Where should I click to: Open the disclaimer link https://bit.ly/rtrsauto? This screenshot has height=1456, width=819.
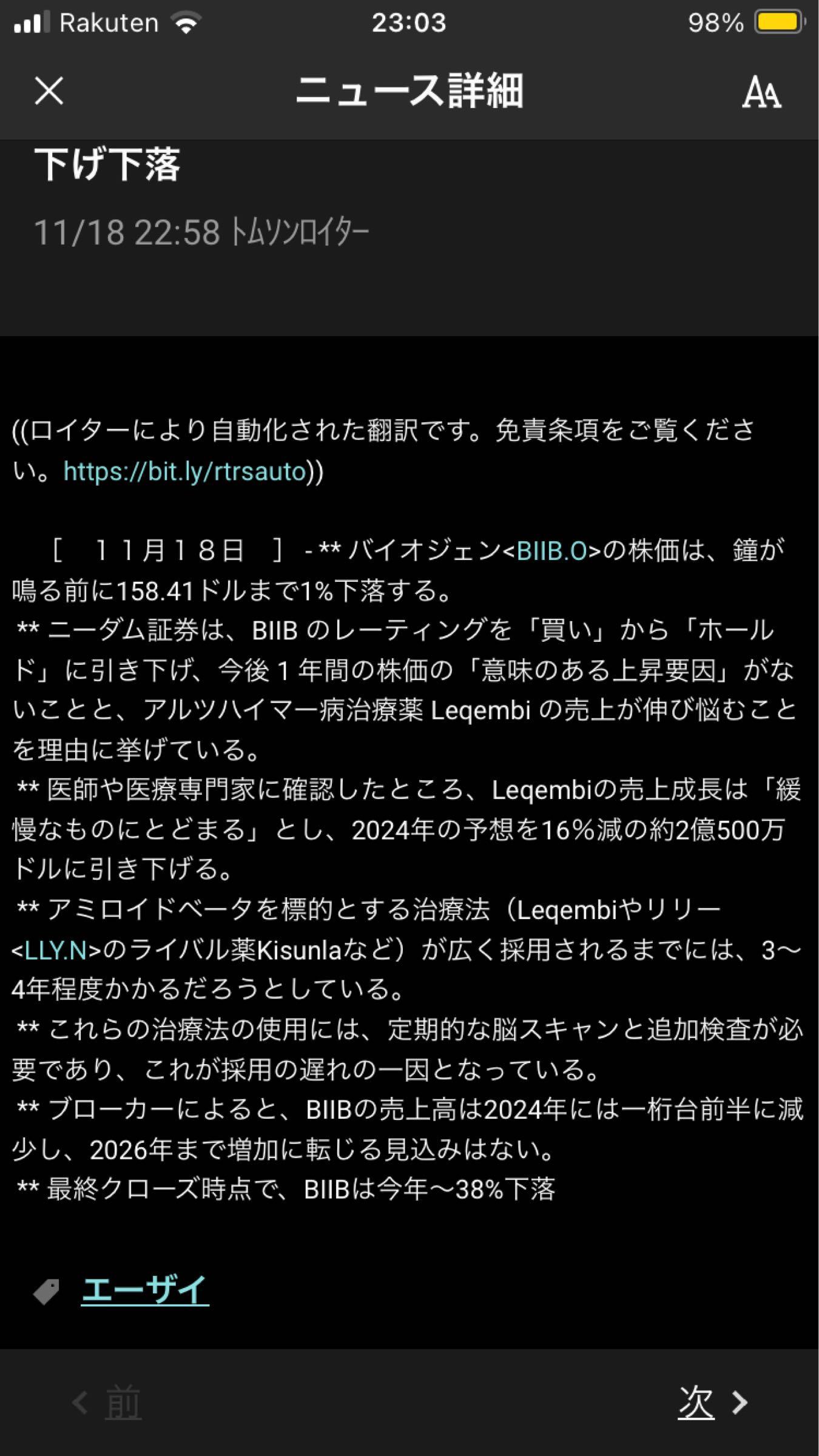click(183, 472)
